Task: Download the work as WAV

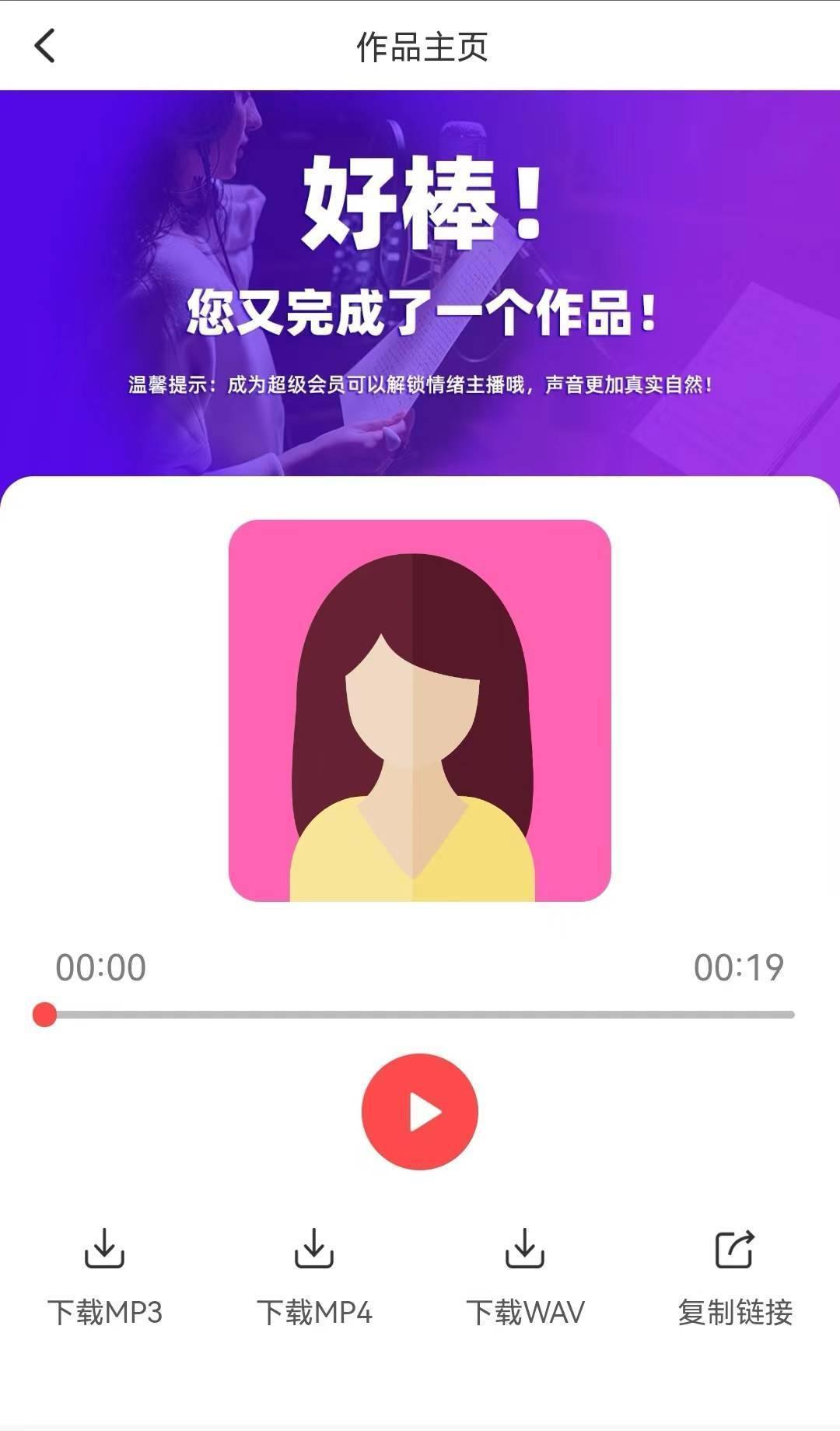Action: [525, 1275]
